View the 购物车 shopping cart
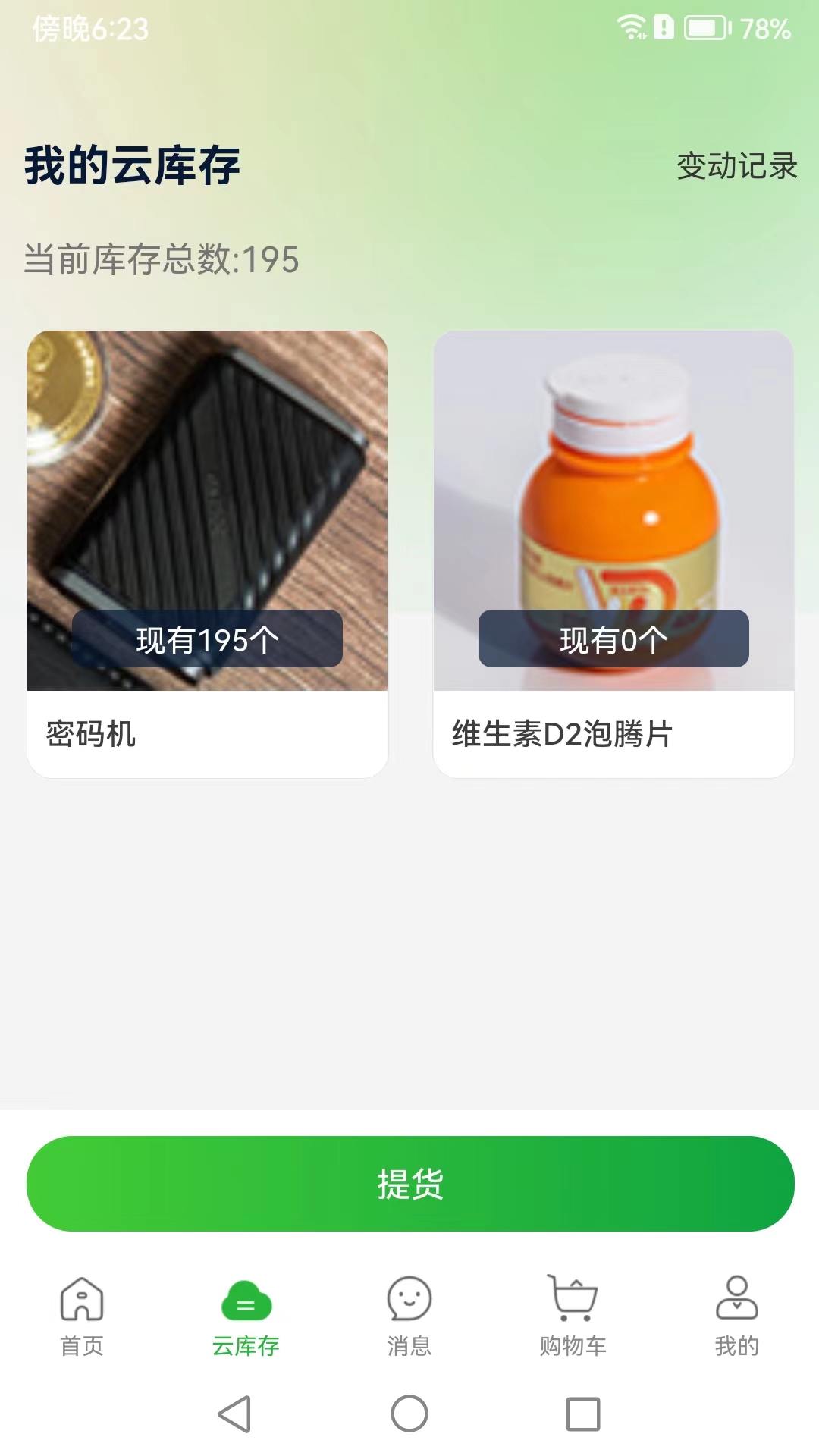 click(573, 1316)
